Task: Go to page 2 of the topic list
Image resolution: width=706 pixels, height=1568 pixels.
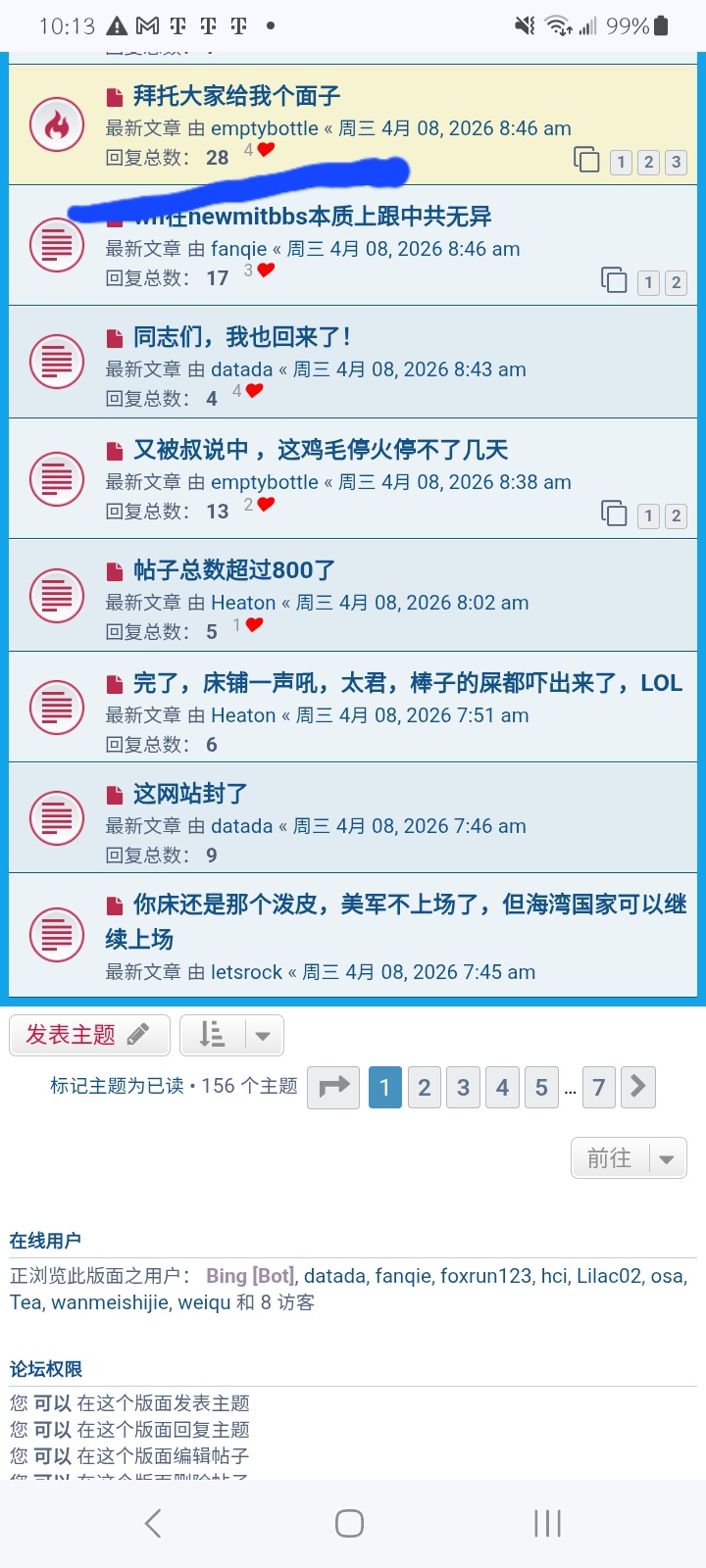Action: pyautogui.click(x=424, y=1087)
